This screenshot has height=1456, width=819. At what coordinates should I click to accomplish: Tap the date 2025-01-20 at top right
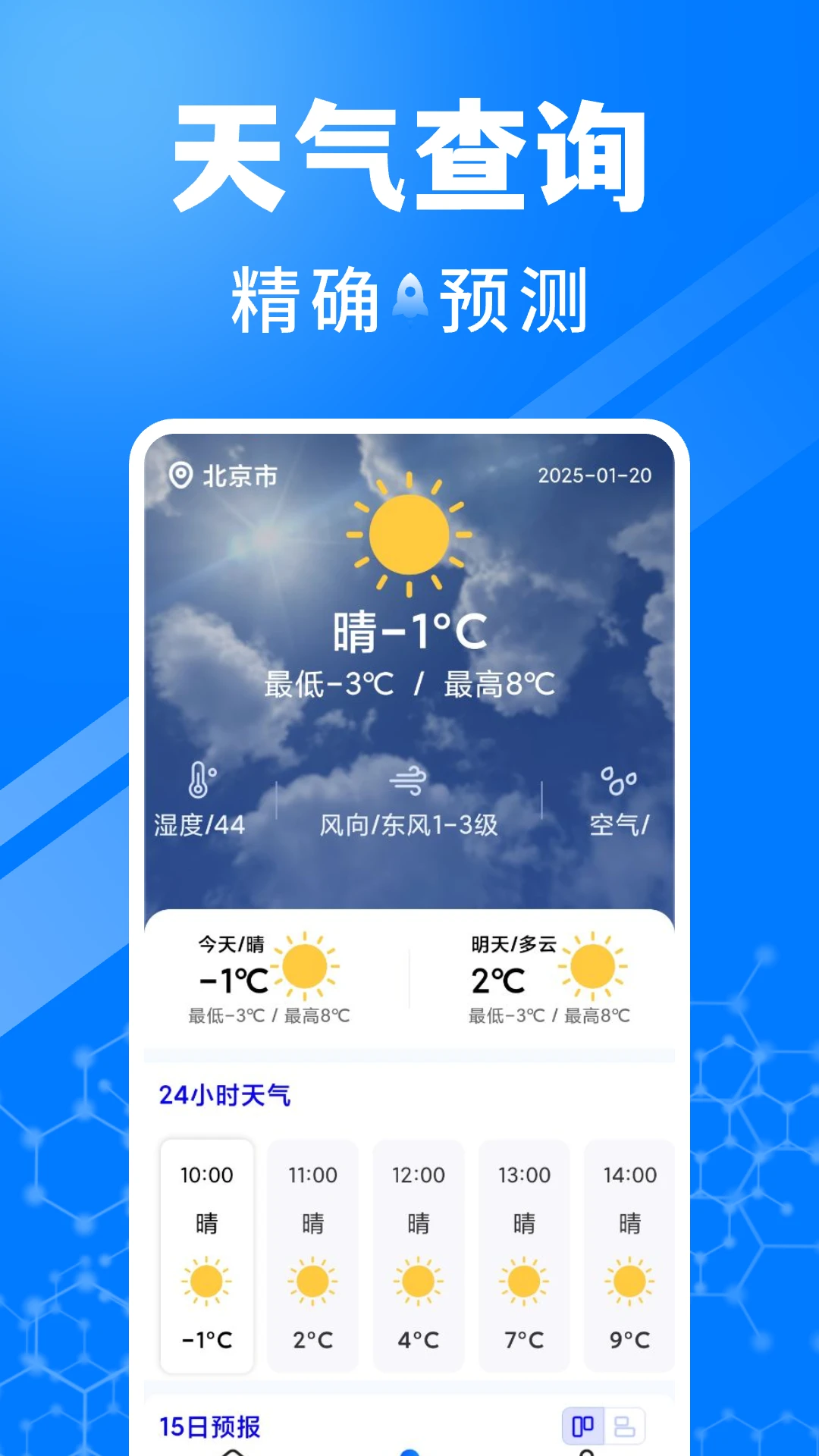[x=596, y=476]
